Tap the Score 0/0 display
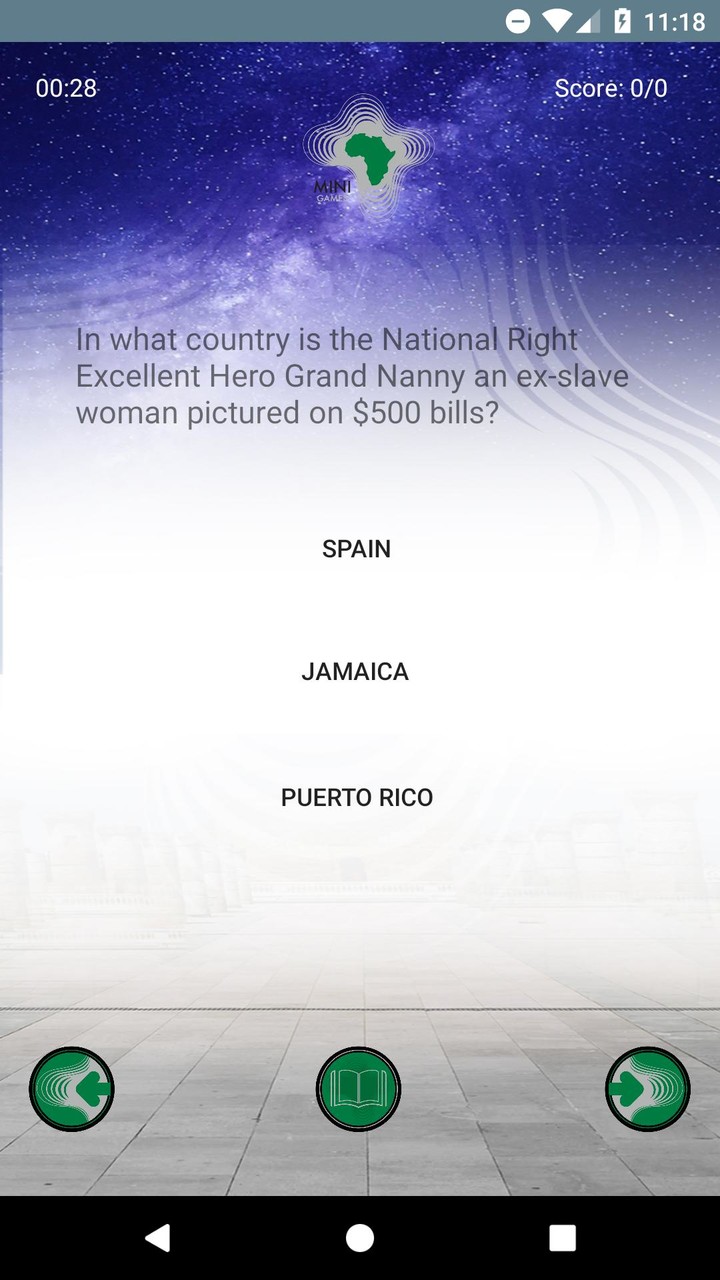 tap(613, 88)
